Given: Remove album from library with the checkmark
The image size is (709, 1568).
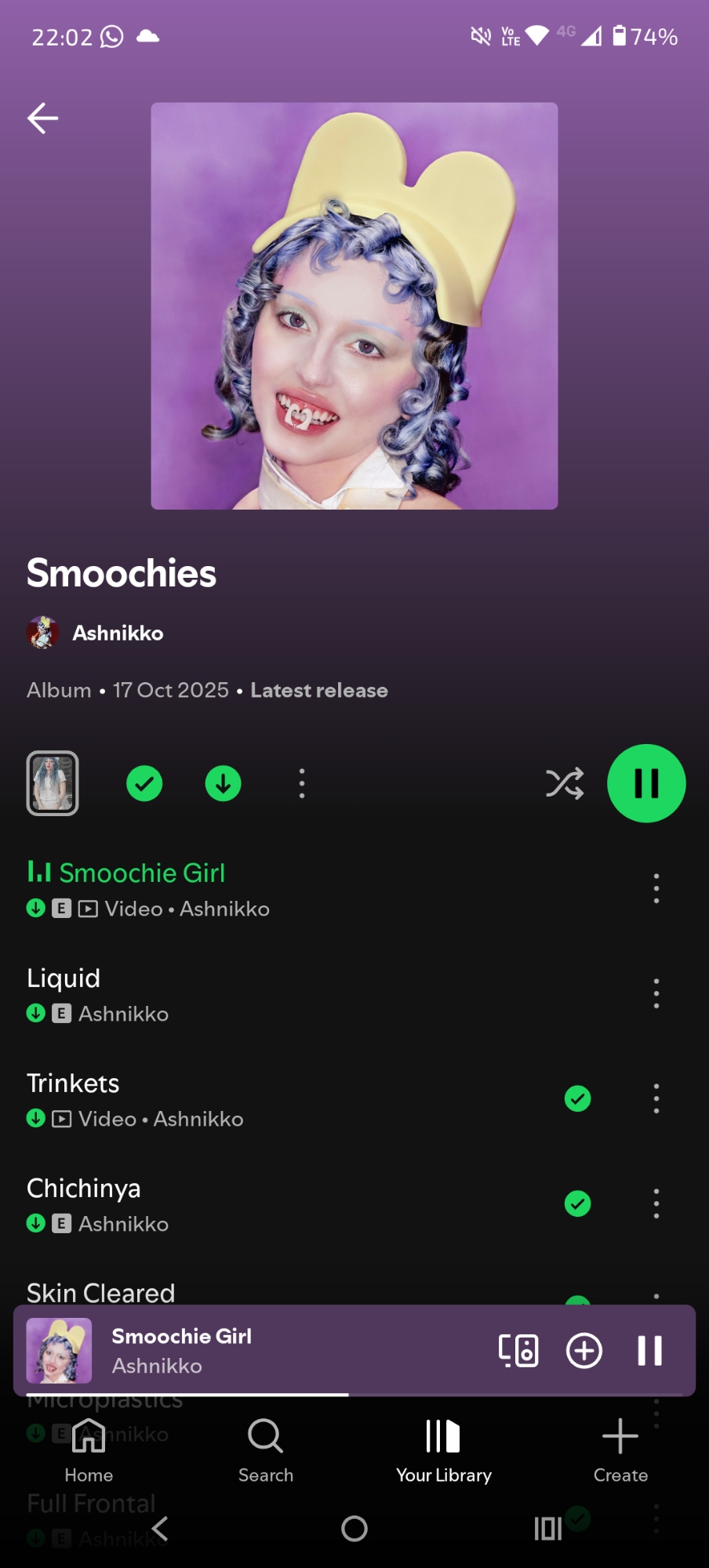Looking at the screenshot, I should point(144,783).
